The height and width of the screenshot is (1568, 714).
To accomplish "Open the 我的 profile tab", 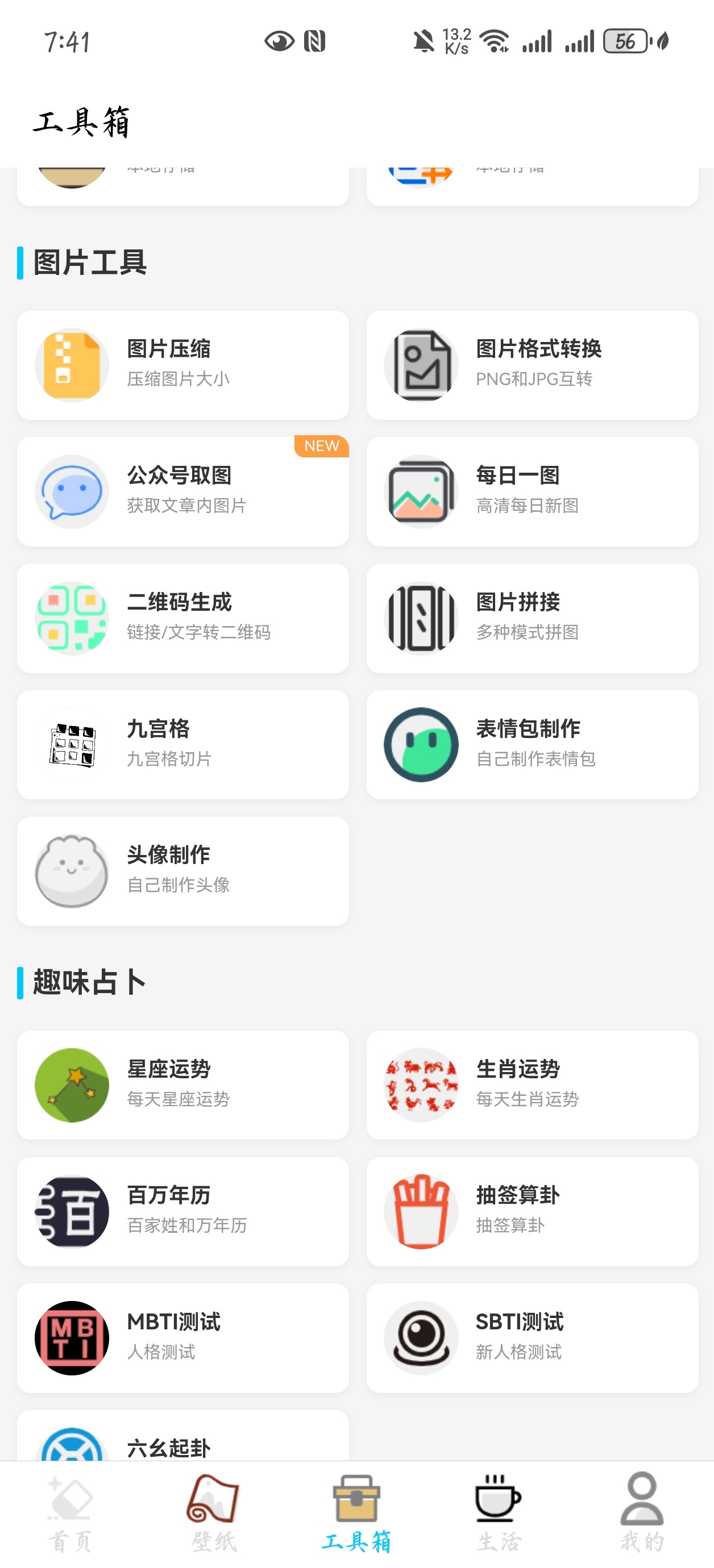I will (x=642, y=1513).
